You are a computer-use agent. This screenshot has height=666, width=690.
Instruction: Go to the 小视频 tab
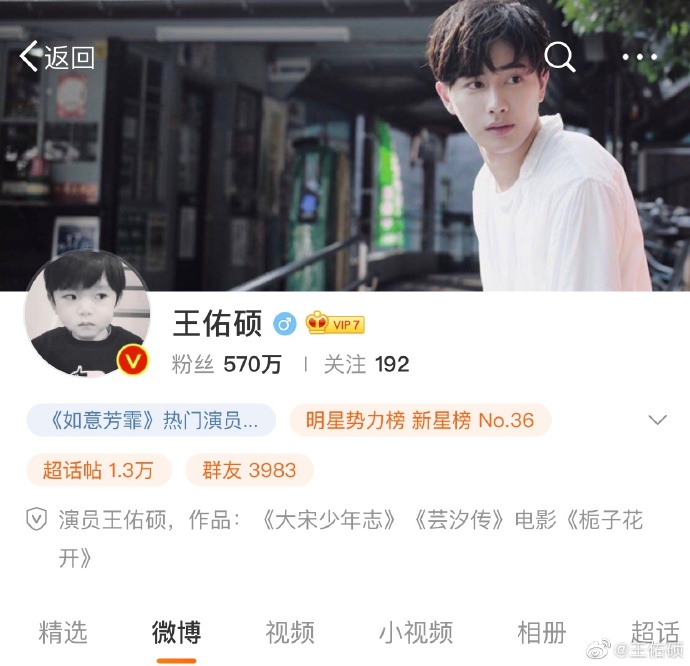[x=415, y=632]
